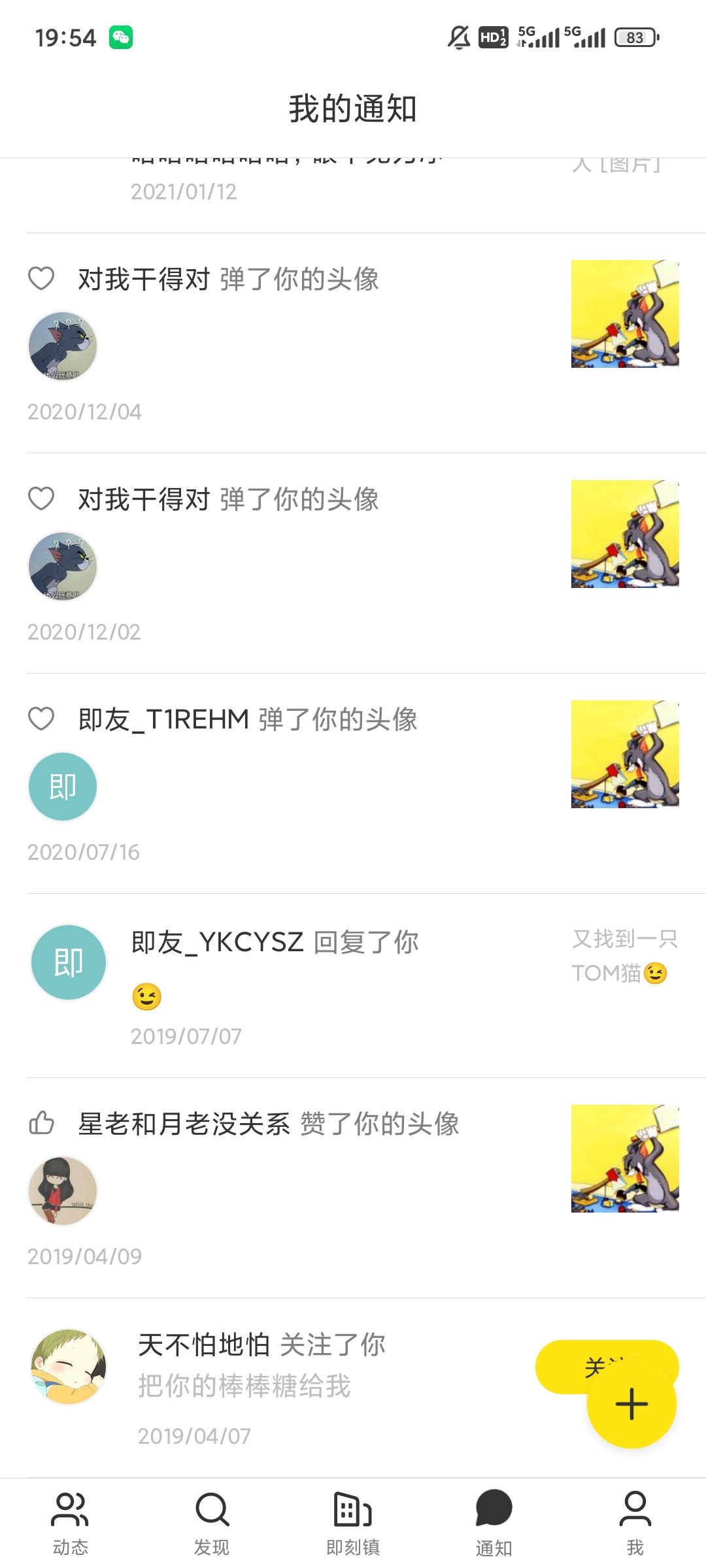Open avatar image beside 星老和月老没关系's like
This screenshot has height=1568, width=706.
(x=625, y=1158)
